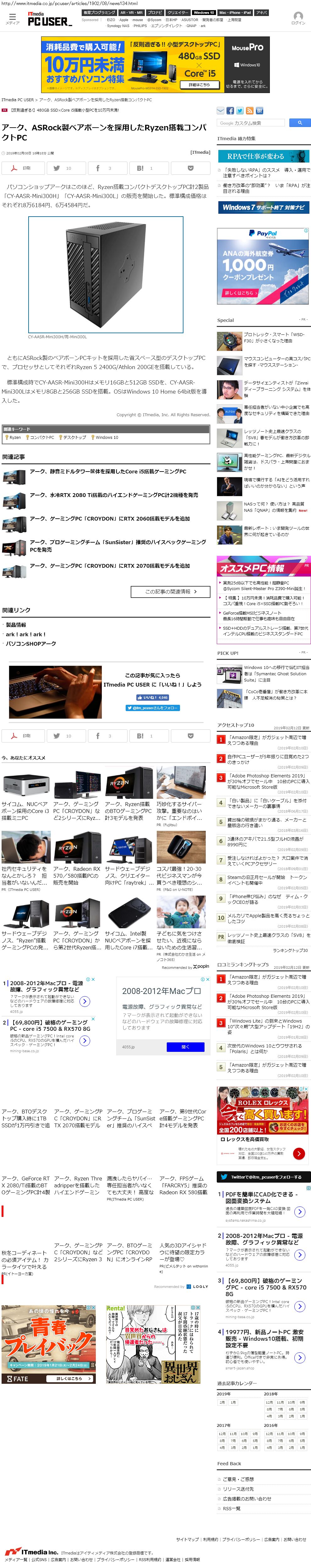
Task: Print the article with the 印刷 button
Action: [x=23, y=168]
